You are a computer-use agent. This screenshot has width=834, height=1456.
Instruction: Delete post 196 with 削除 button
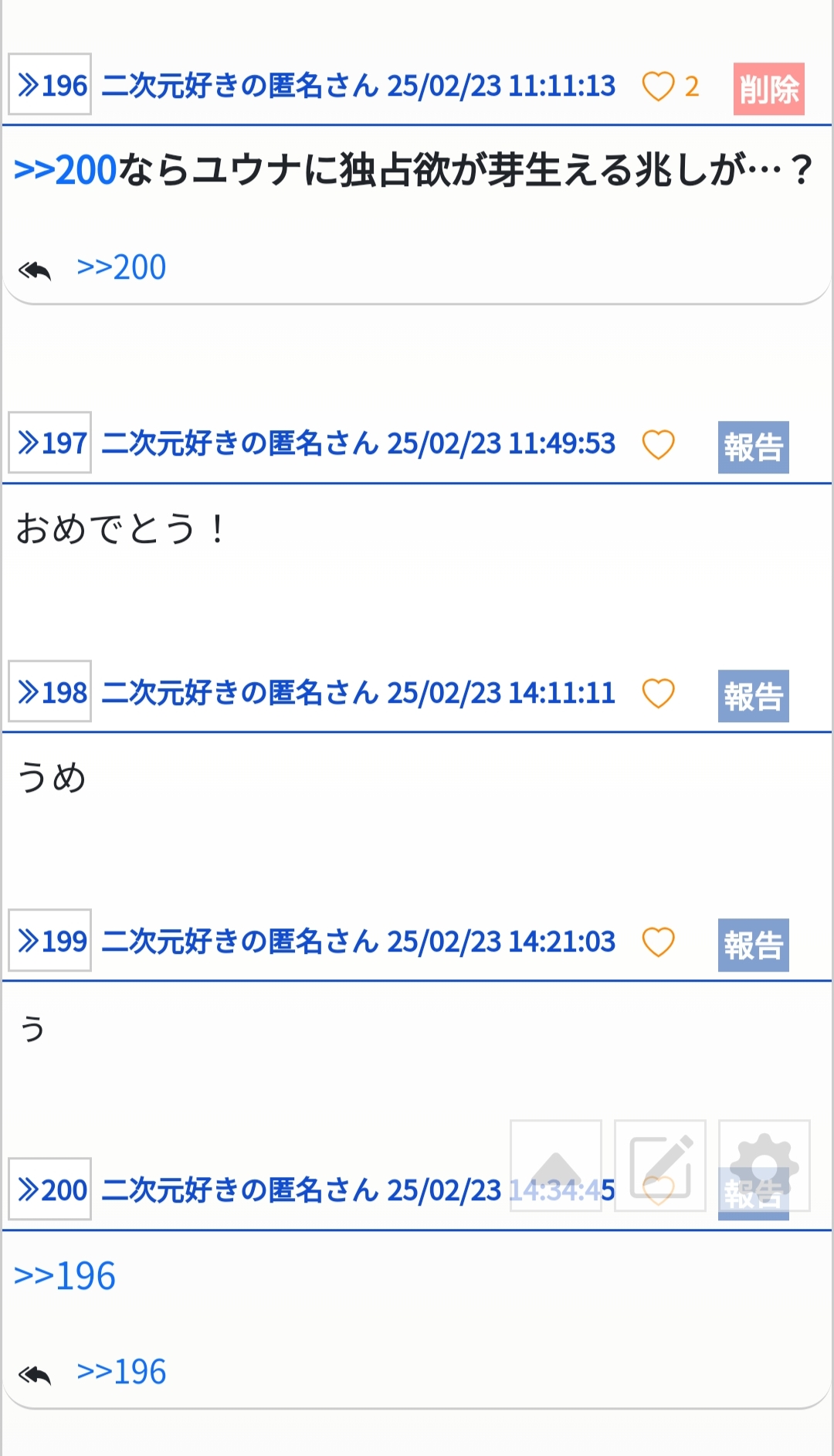point(769,89)
